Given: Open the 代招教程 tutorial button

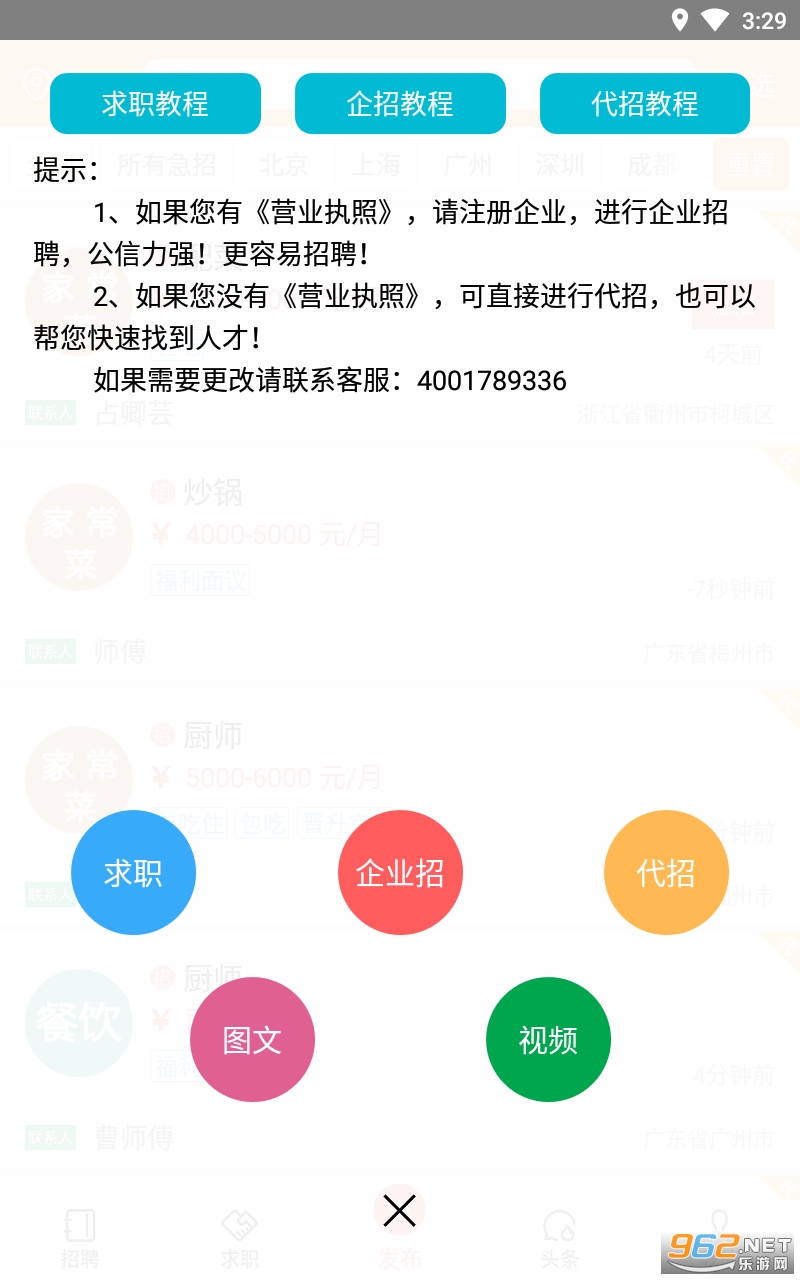Looking at the screenshot, I should click(x=645, y=103).
